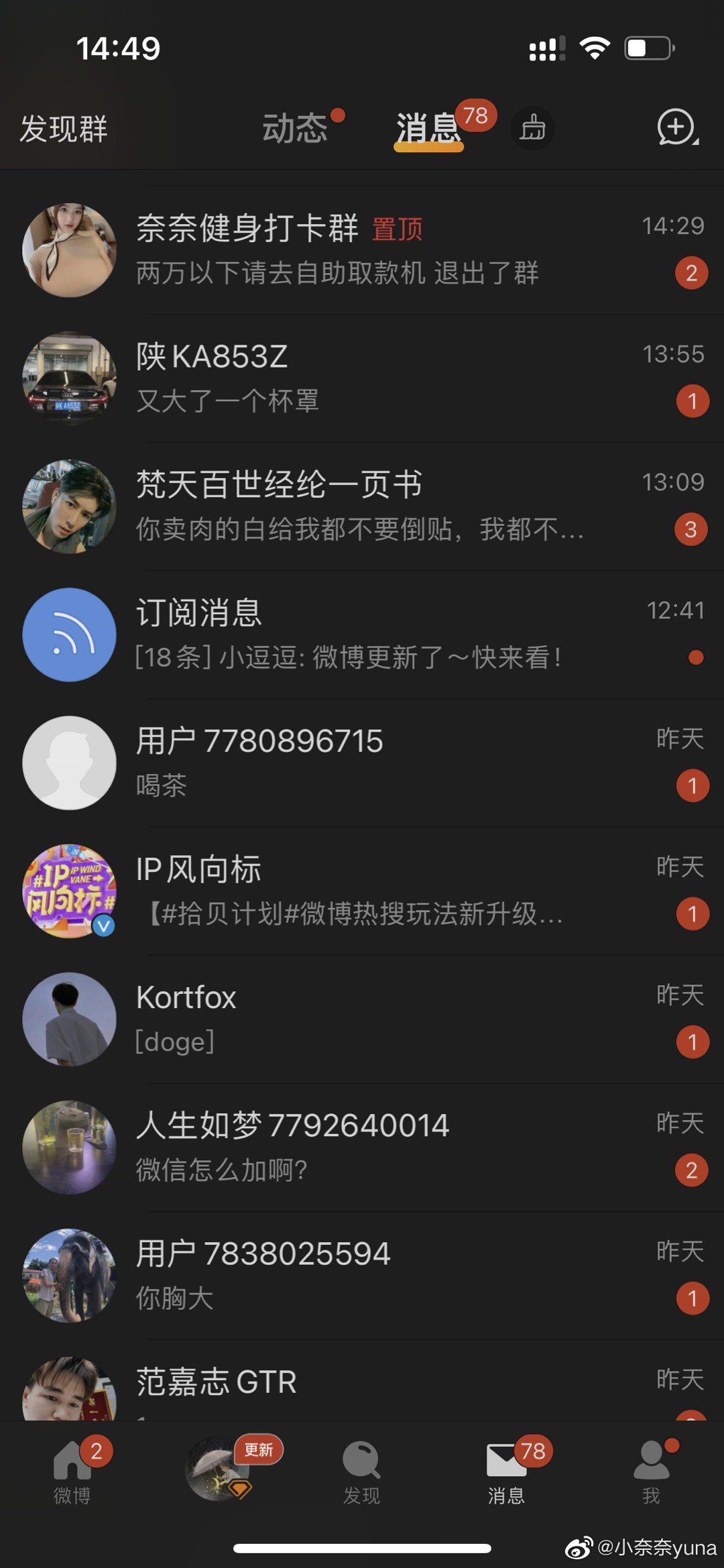Tap the bottom 消息 tab
The height and width of the screenshot is (1568, 724).
coord(507,1472)
